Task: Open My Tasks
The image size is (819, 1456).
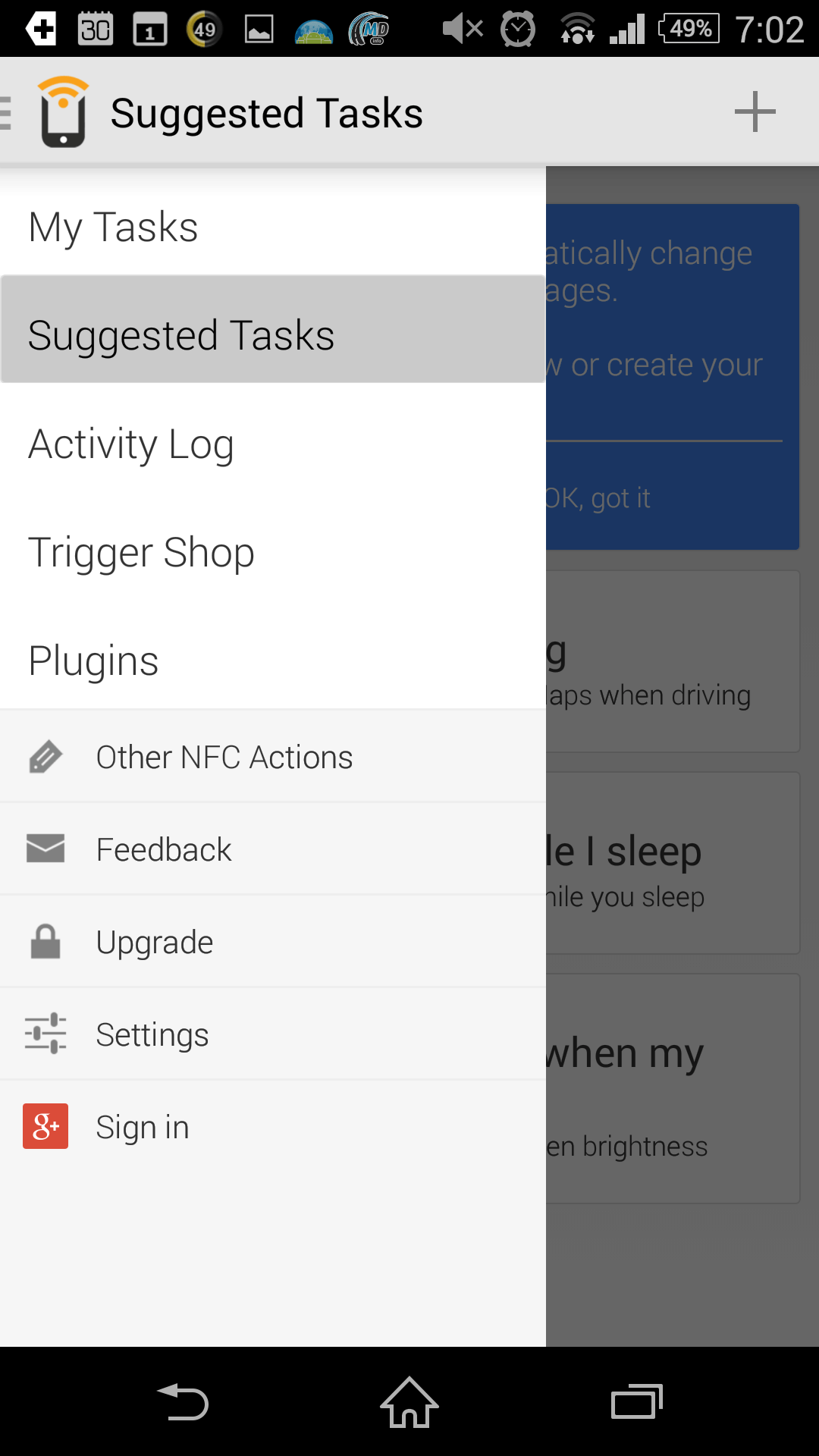Action: point(273,227)
